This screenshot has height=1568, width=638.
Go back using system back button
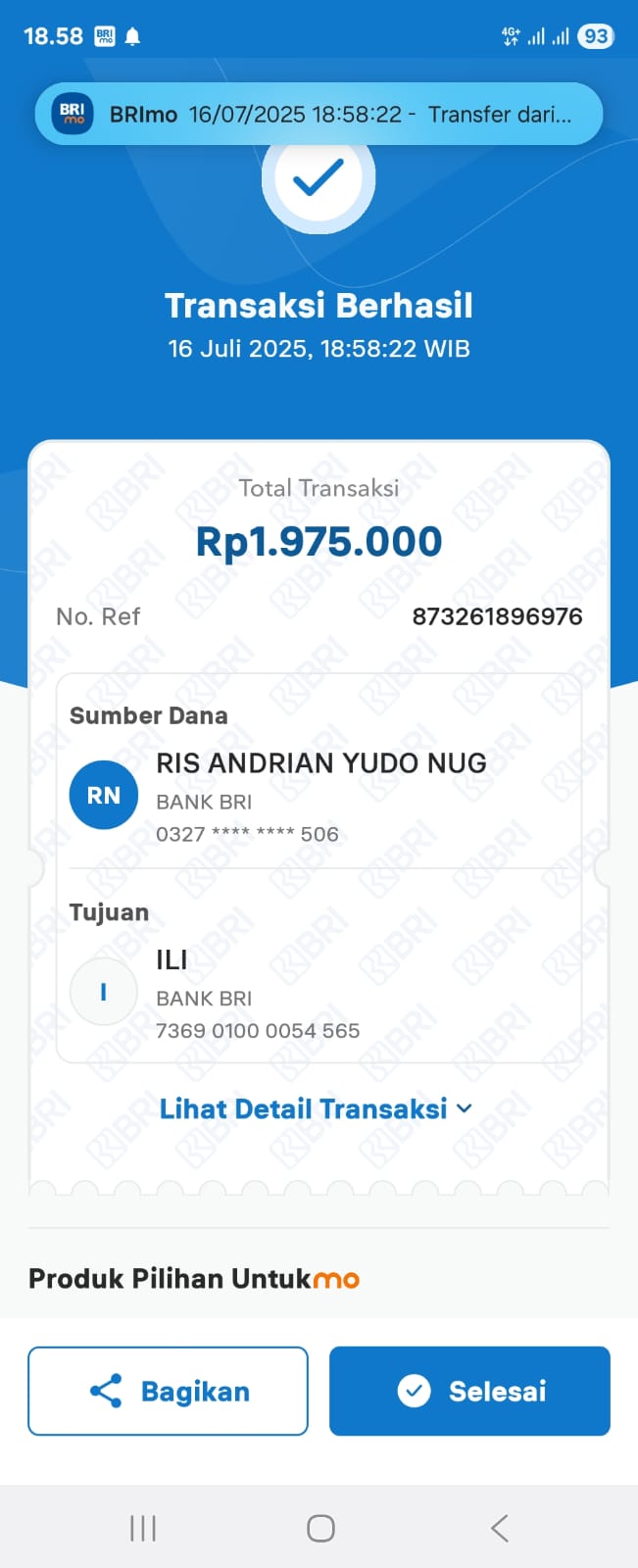click(500, 1528)
